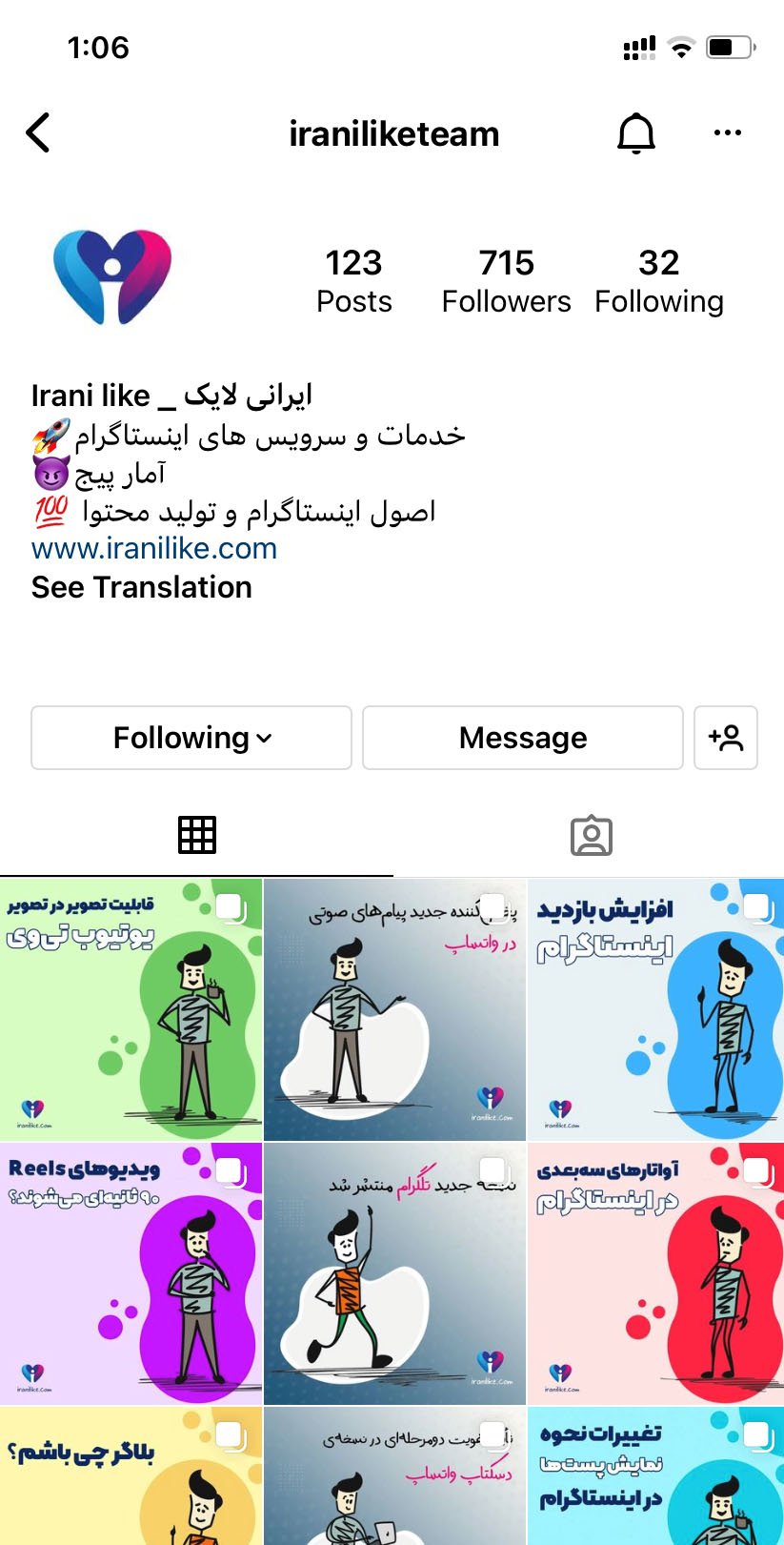The width and height of the screenshot is (784, 1545).
Task: Open the yellow blogger post
Action: click(131, 1477)
